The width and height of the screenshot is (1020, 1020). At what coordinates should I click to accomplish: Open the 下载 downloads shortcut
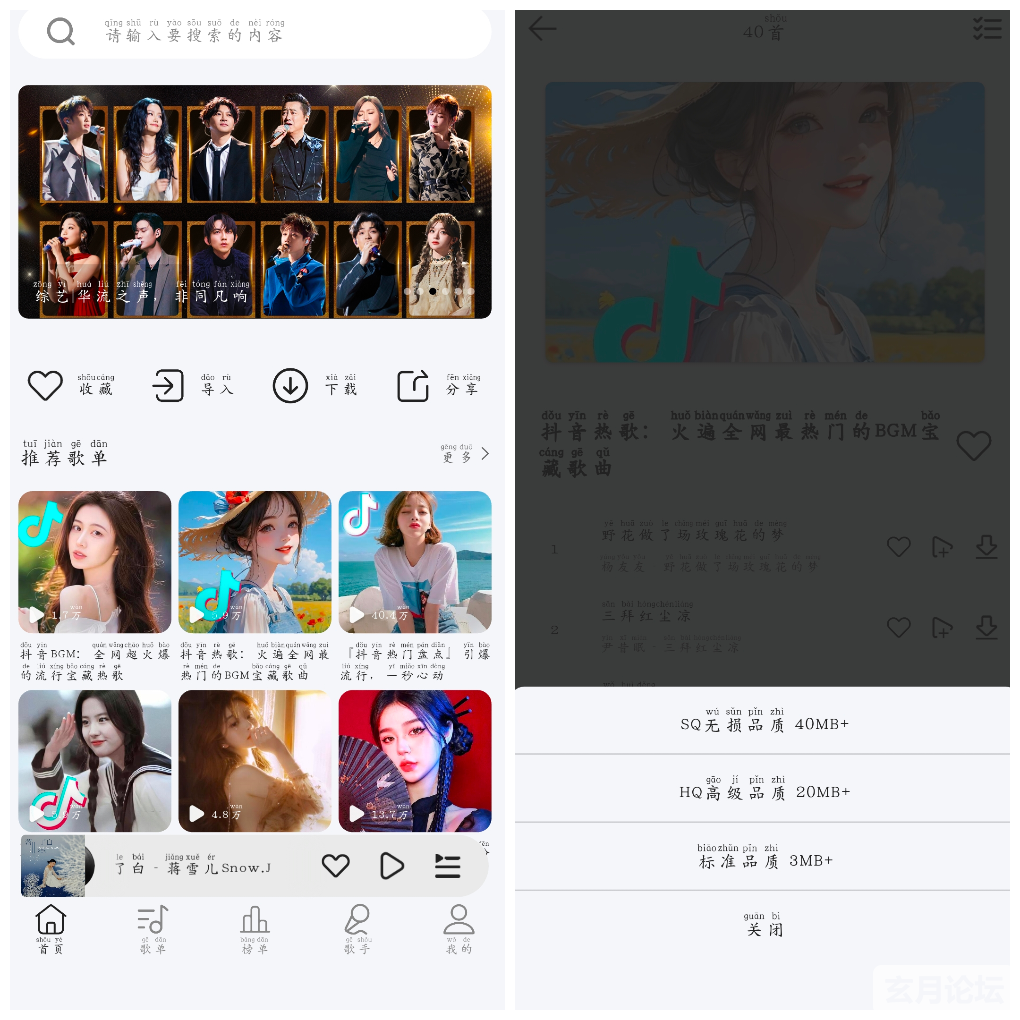tap(314, 385)
